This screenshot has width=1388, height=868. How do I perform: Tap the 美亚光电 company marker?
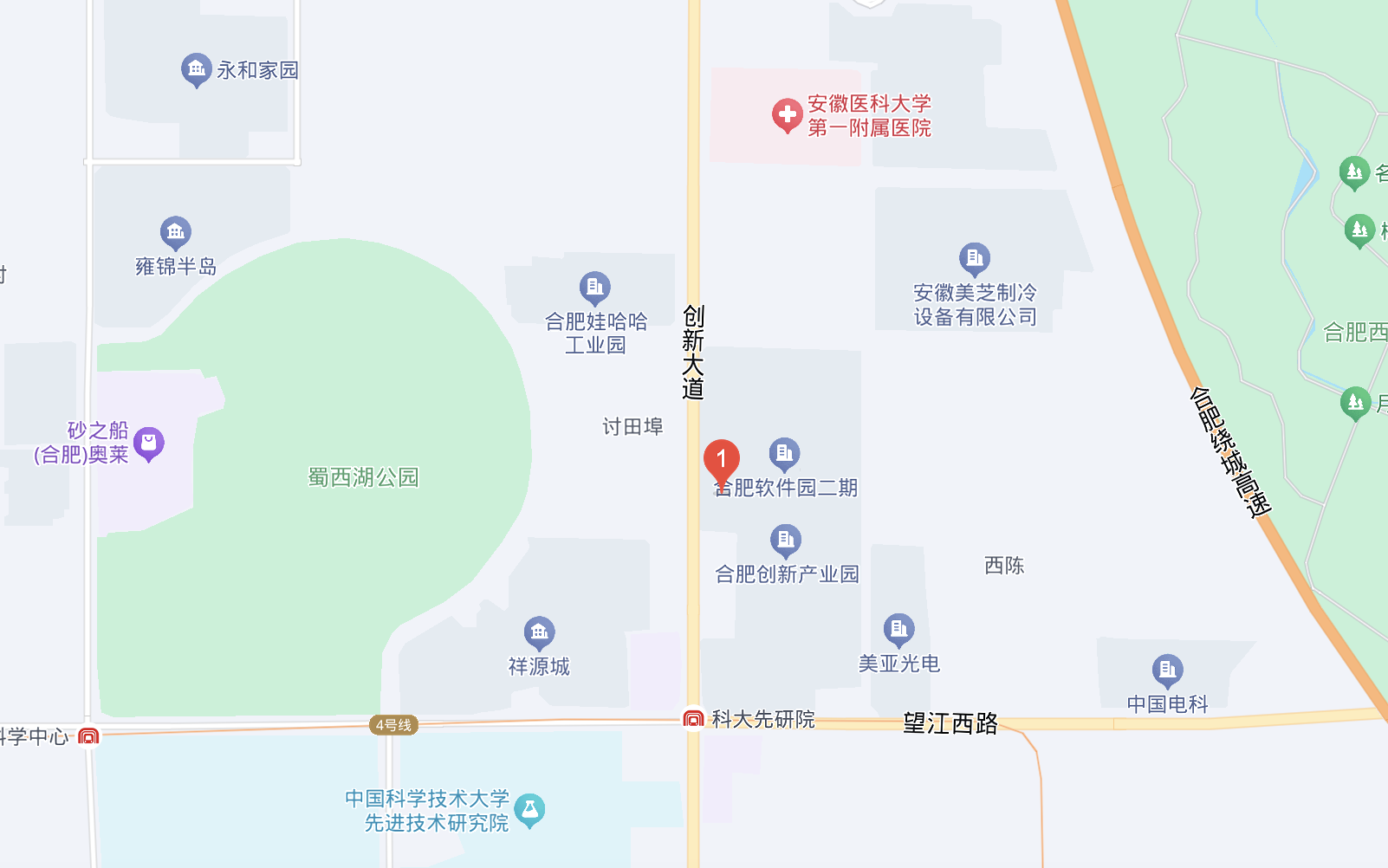pos(898,629)
